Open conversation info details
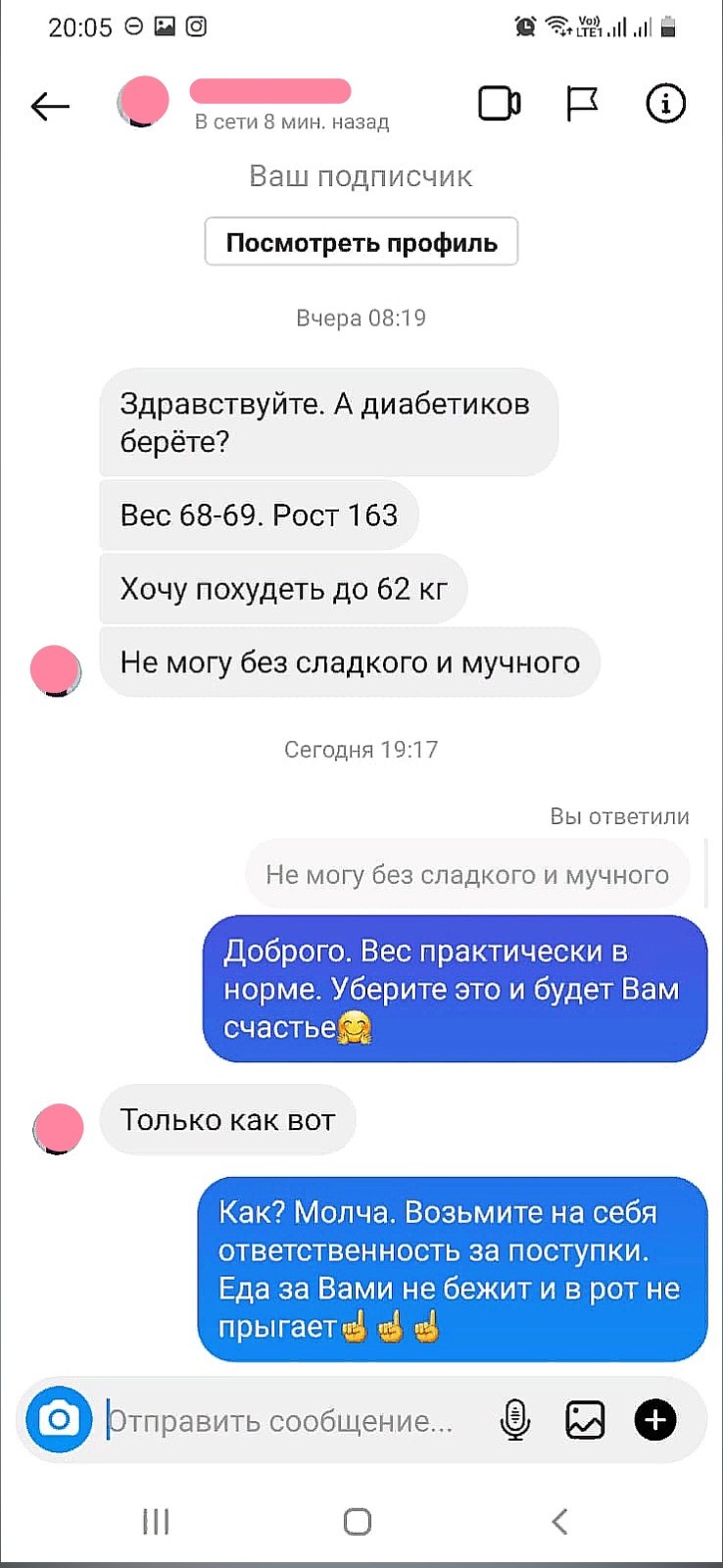Viewport: 723px width, 1568px height. coord(665,104)
